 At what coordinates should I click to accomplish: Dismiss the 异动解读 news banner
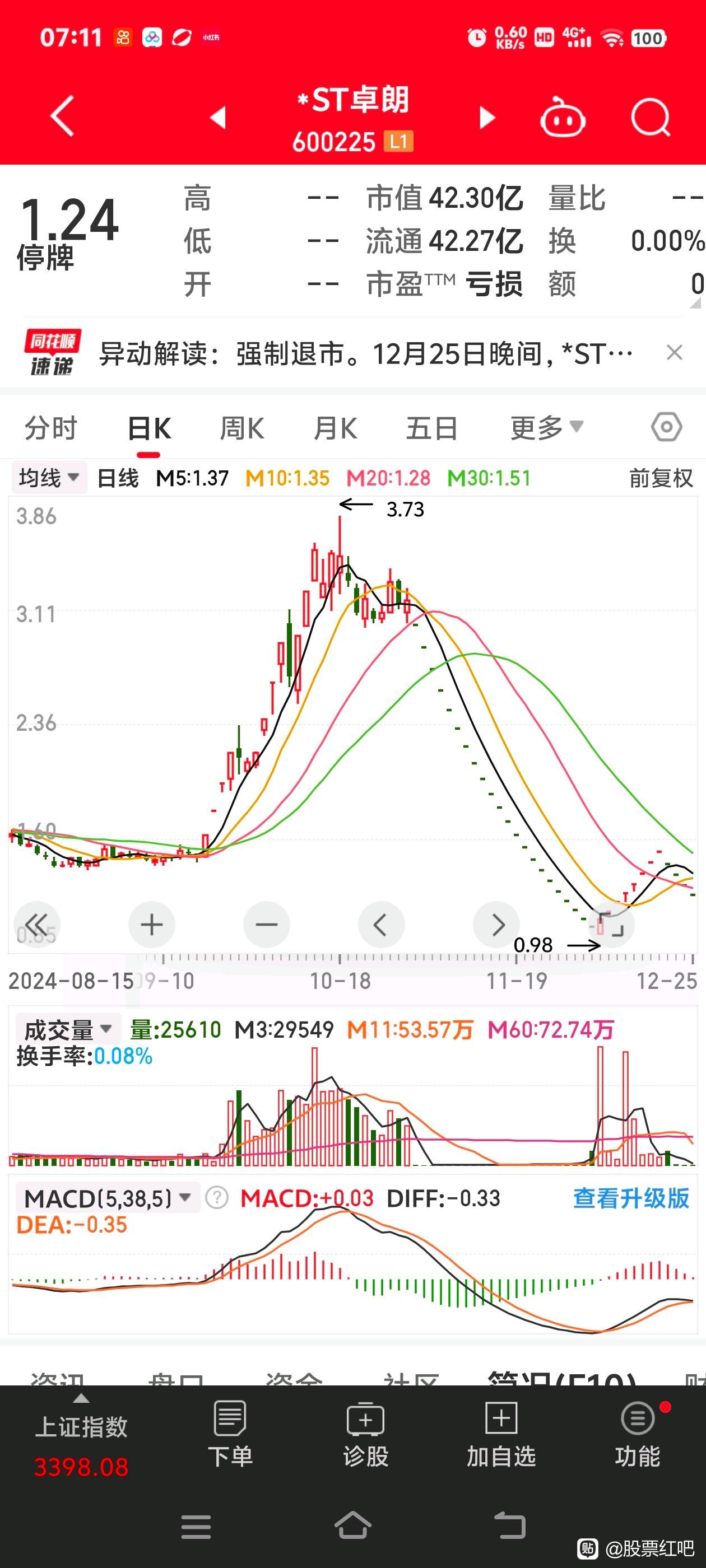tap(674, 352)
